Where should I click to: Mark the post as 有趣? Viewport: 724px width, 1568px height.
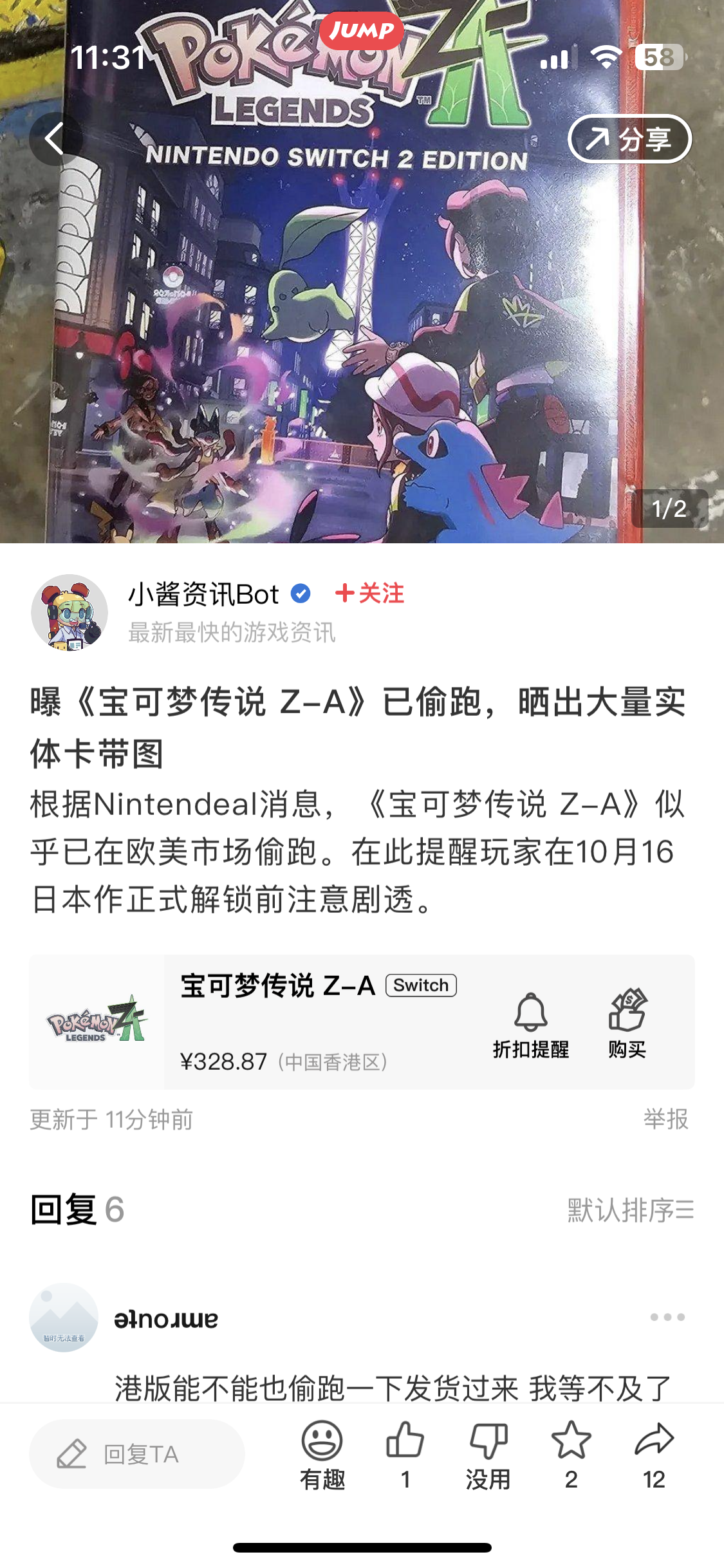click(x=322, y=1454)
